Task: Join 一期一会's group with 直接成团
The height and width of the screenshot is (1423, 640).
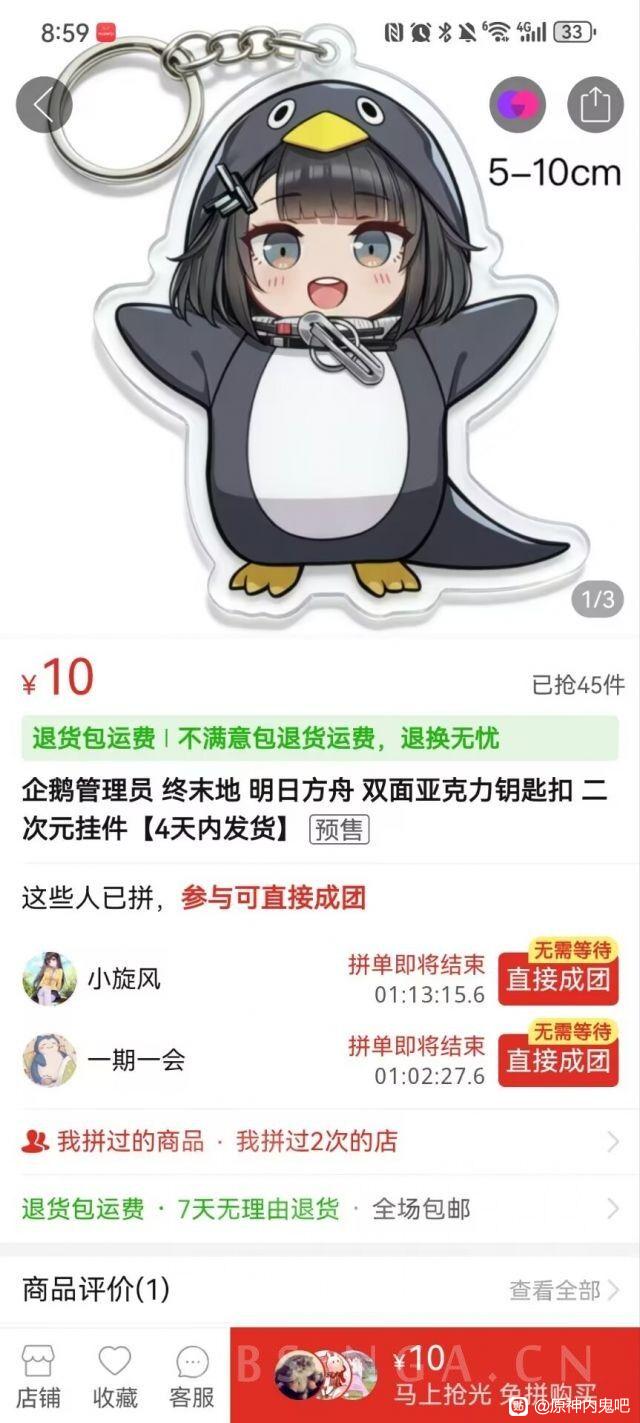Action: coord(557,1052)
